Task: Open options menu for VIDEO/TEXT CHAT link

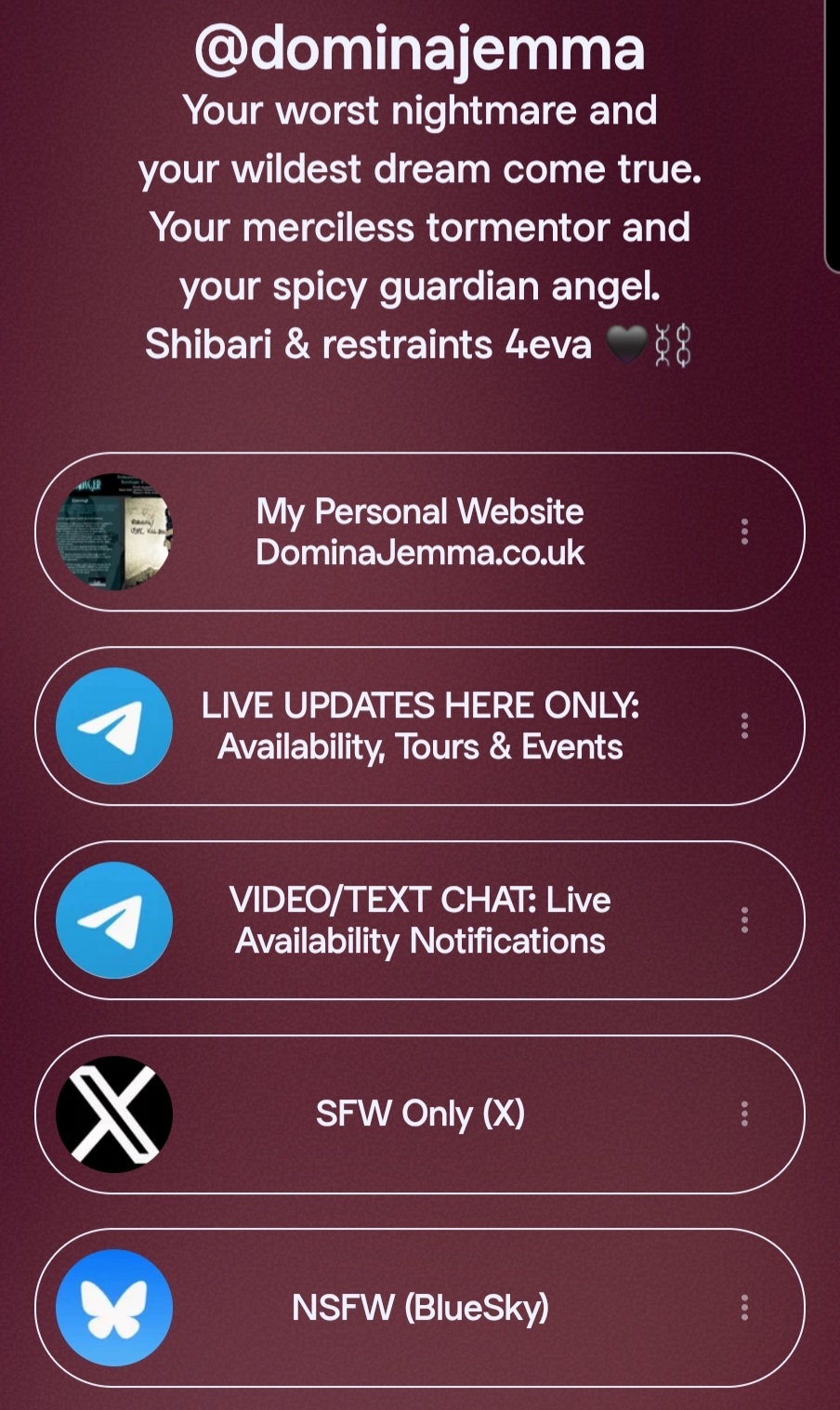Action: (x=744, y=920)
